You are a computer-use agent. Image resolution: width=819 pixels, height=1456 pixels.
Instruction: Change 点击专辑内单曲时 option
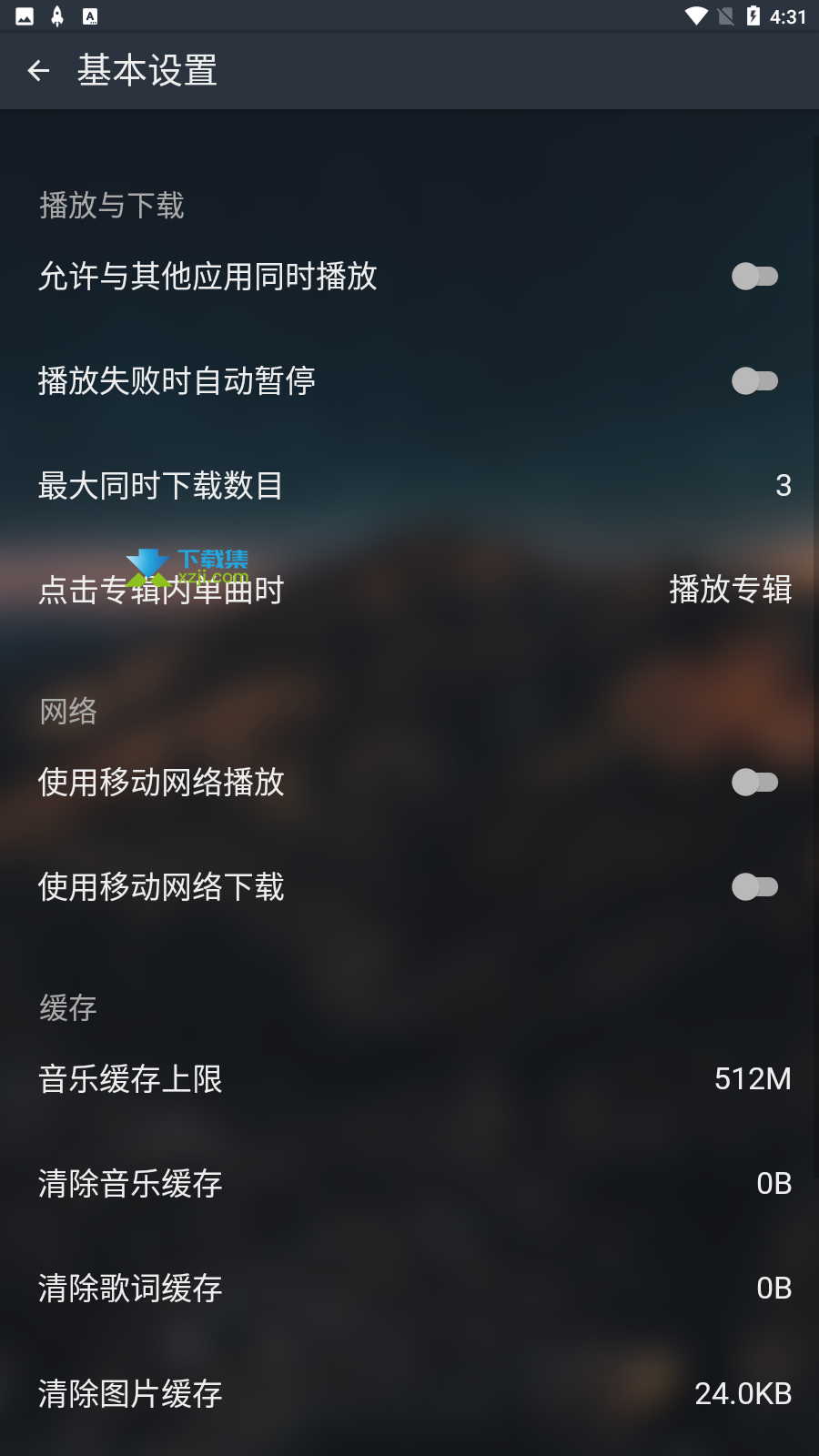(x=409, y=591)
